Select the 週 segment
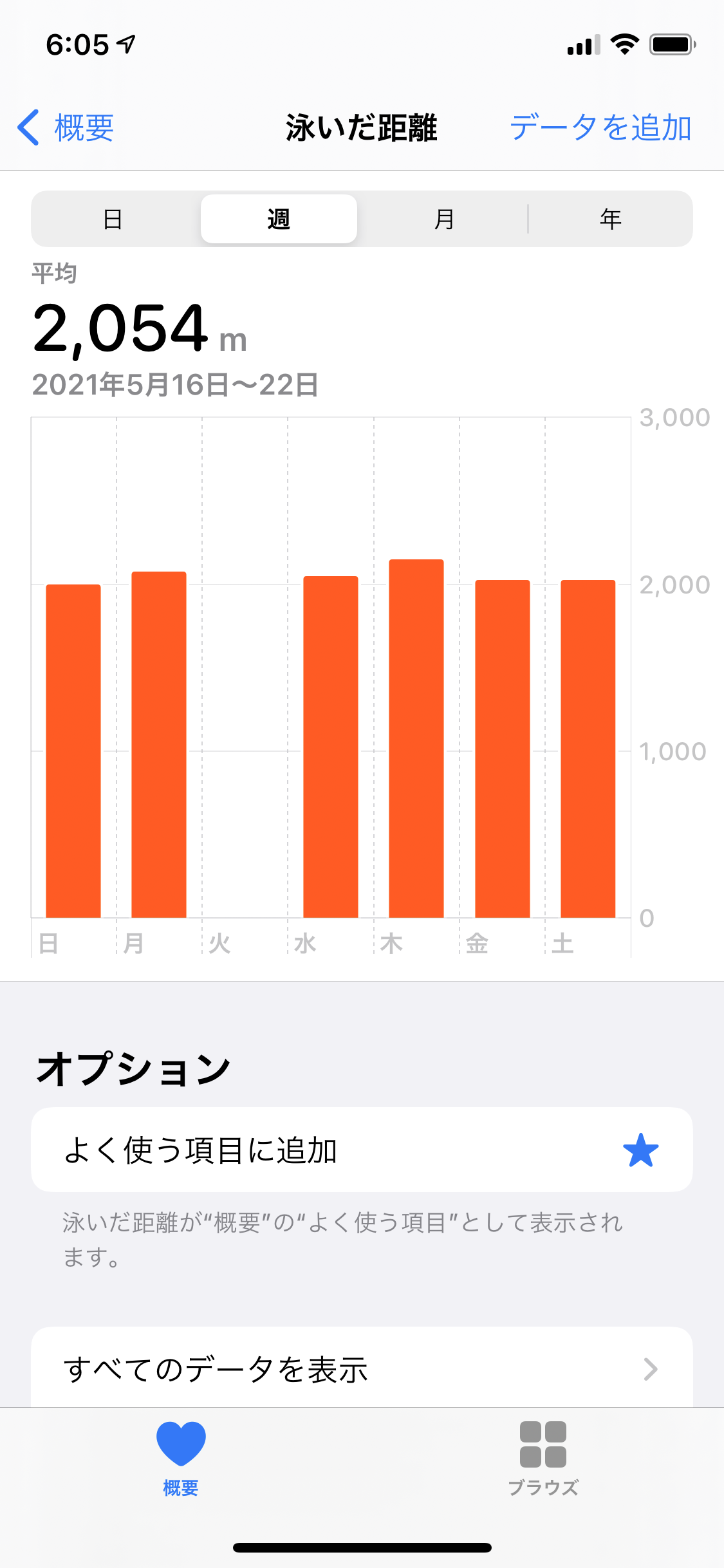724x1568 pixels. [x=279, y=219]
